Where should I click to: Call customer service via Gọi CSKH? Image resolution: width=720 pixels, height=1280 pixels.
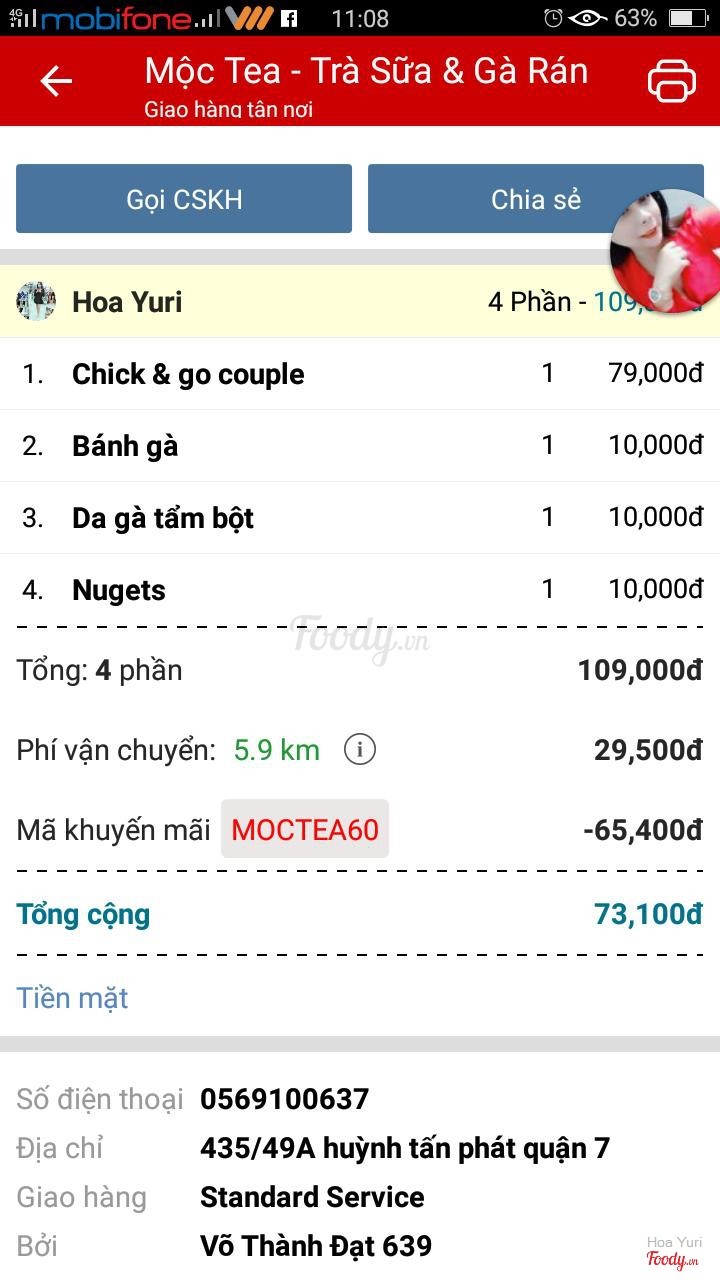point(184,199)
